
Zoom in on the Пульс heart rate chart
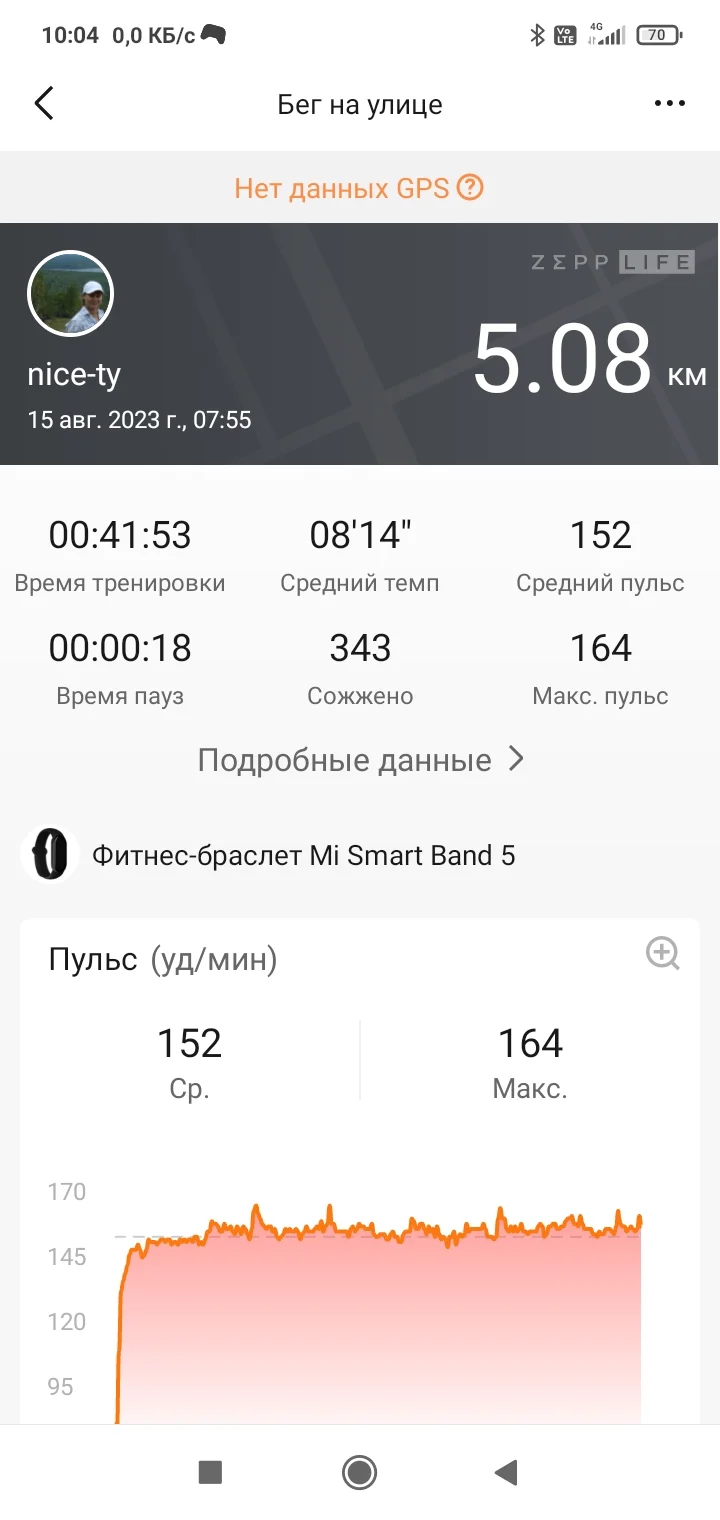tap(662, 953)
